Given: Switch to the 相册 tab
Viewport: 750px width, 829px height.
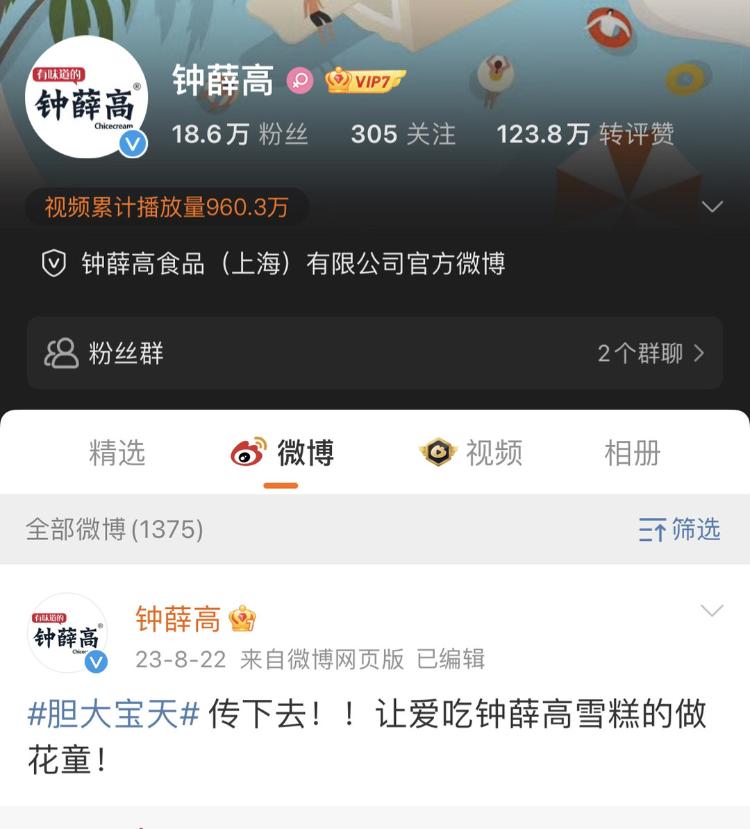Looking at the screenshot, I should 632,453.
